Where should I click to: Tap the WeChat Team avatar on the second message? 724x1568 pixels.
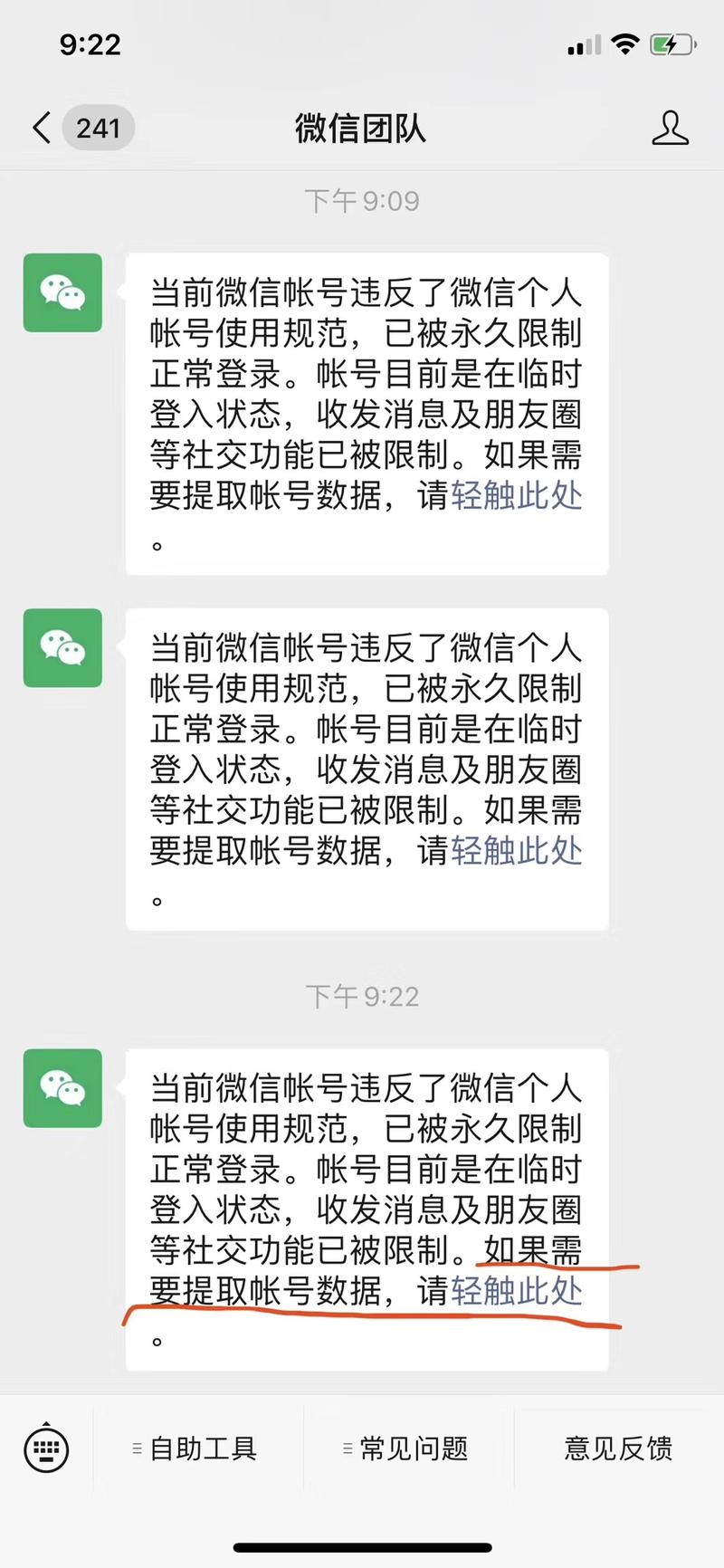click(x=62, y=648)
